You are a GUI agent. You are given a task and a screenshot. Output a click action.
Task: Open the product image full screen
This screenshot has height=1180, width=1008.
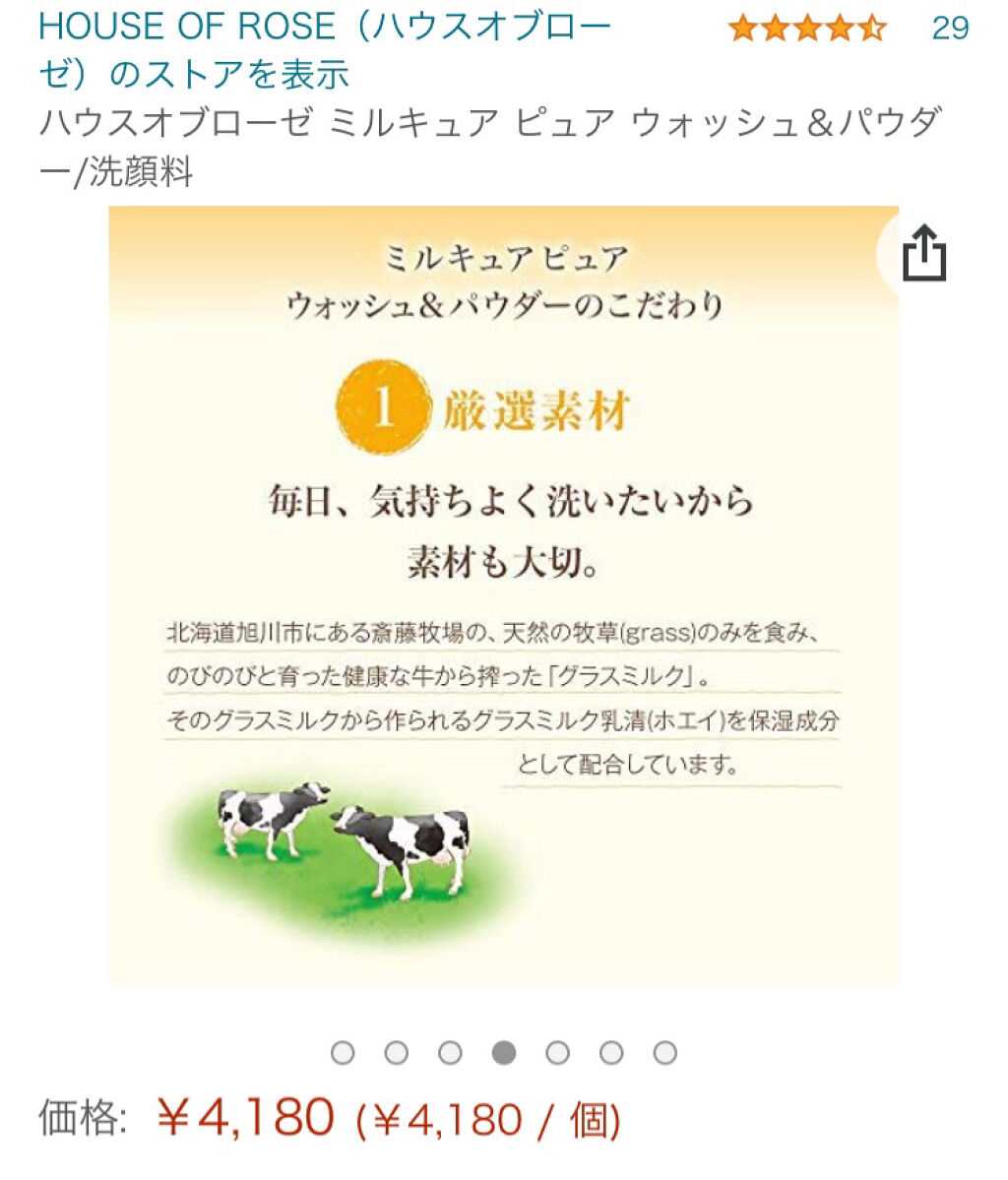click(x=503, y=595)
